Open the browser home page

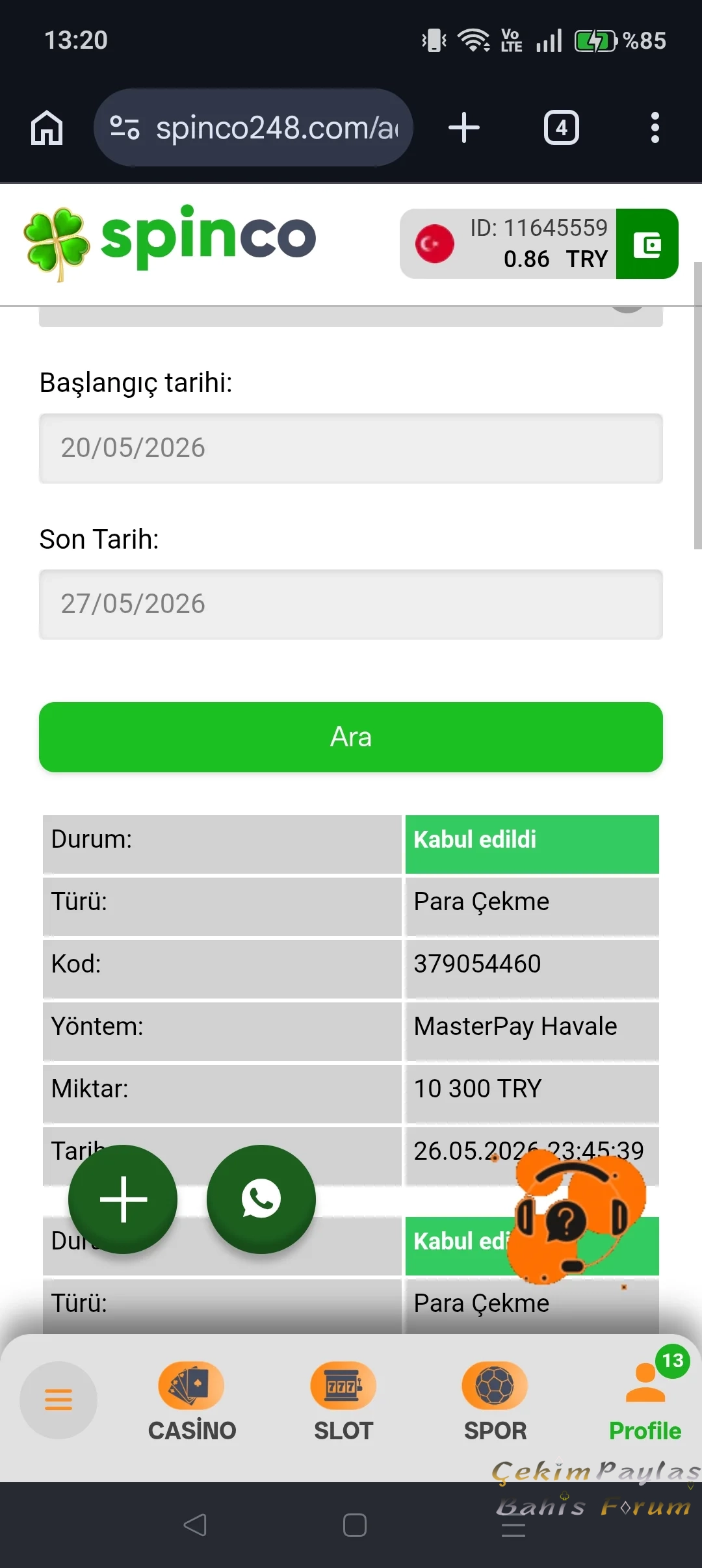click(x=47, y=127)
